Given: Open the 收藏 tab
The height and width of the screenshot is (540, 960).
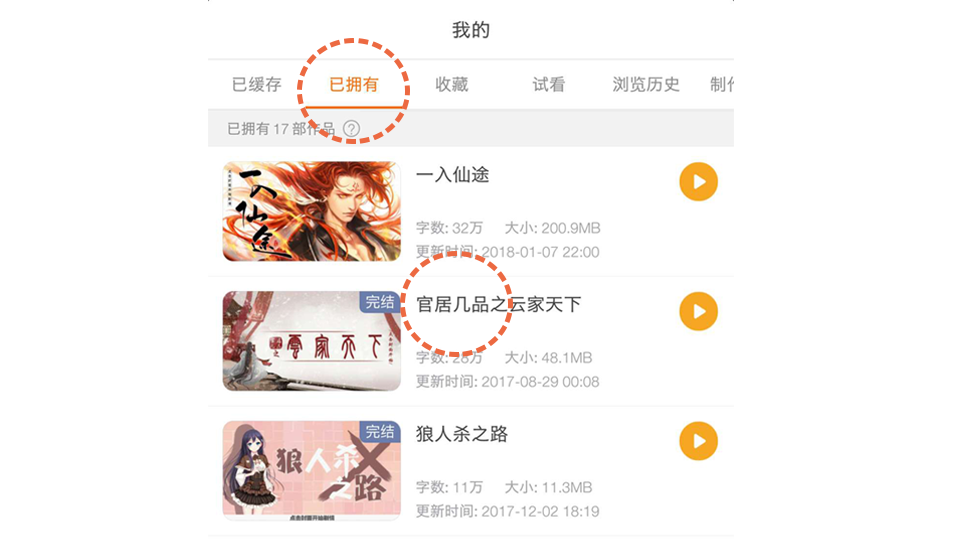Looking at the screenshot, I should click(x=451, y=85).
